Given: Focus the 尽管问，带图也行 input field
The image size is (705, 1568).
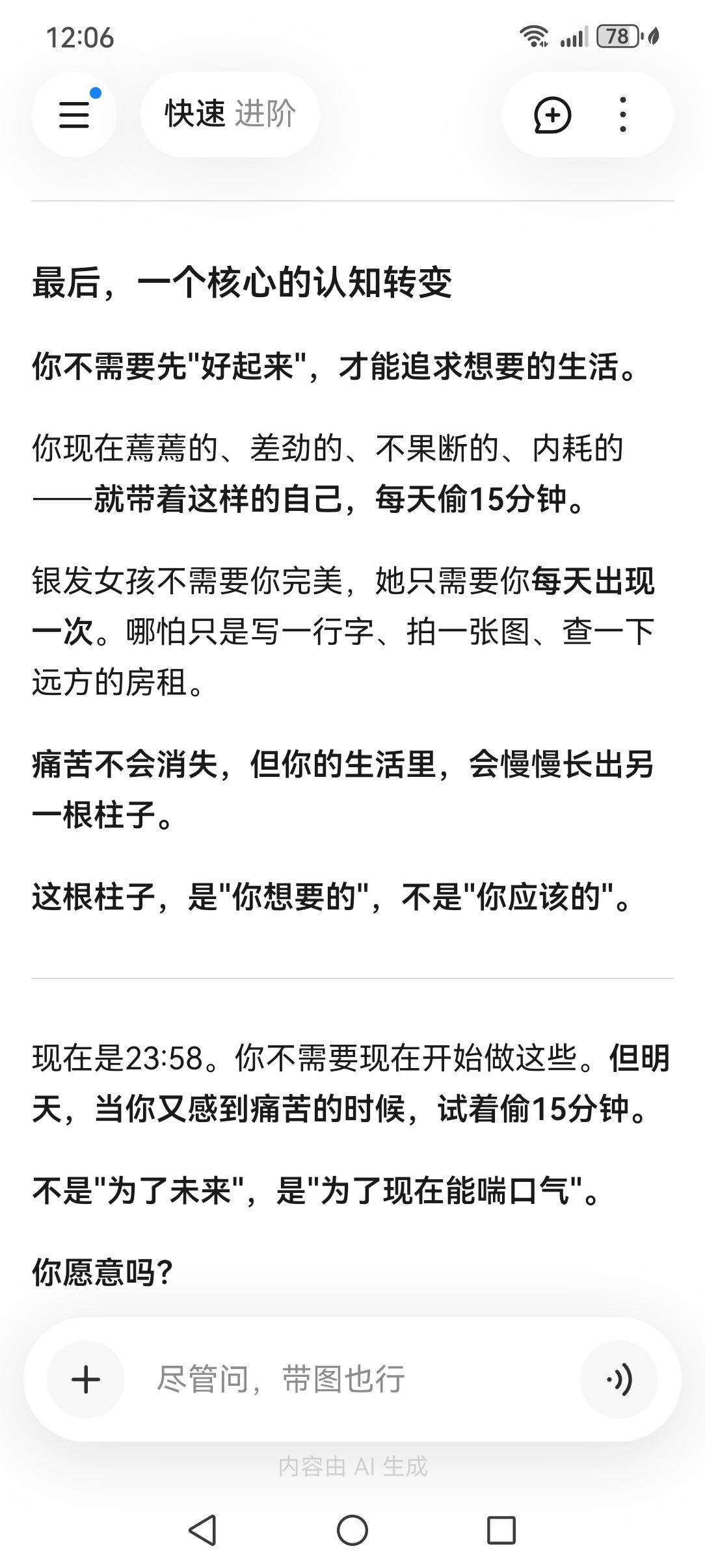Looking at the screenshot, I should 352,1379.
